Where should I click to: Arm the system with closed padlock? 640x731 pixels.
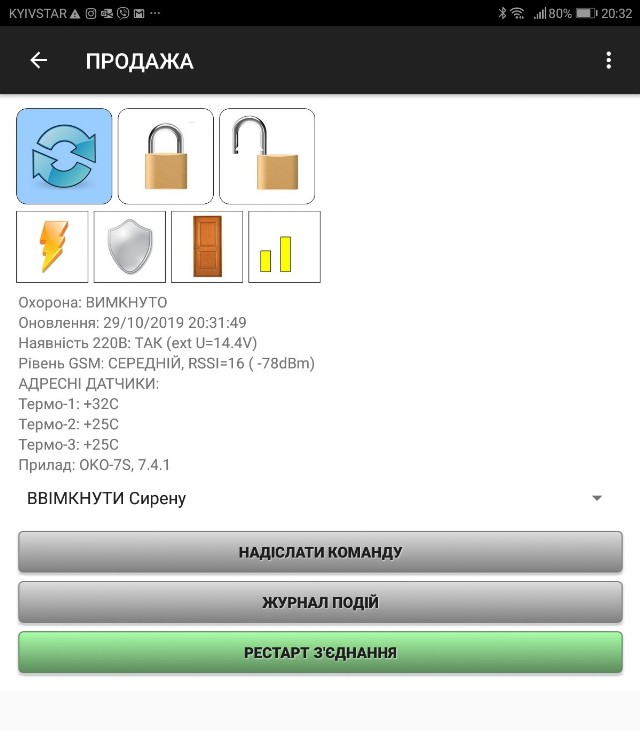[x=166, y=156]
